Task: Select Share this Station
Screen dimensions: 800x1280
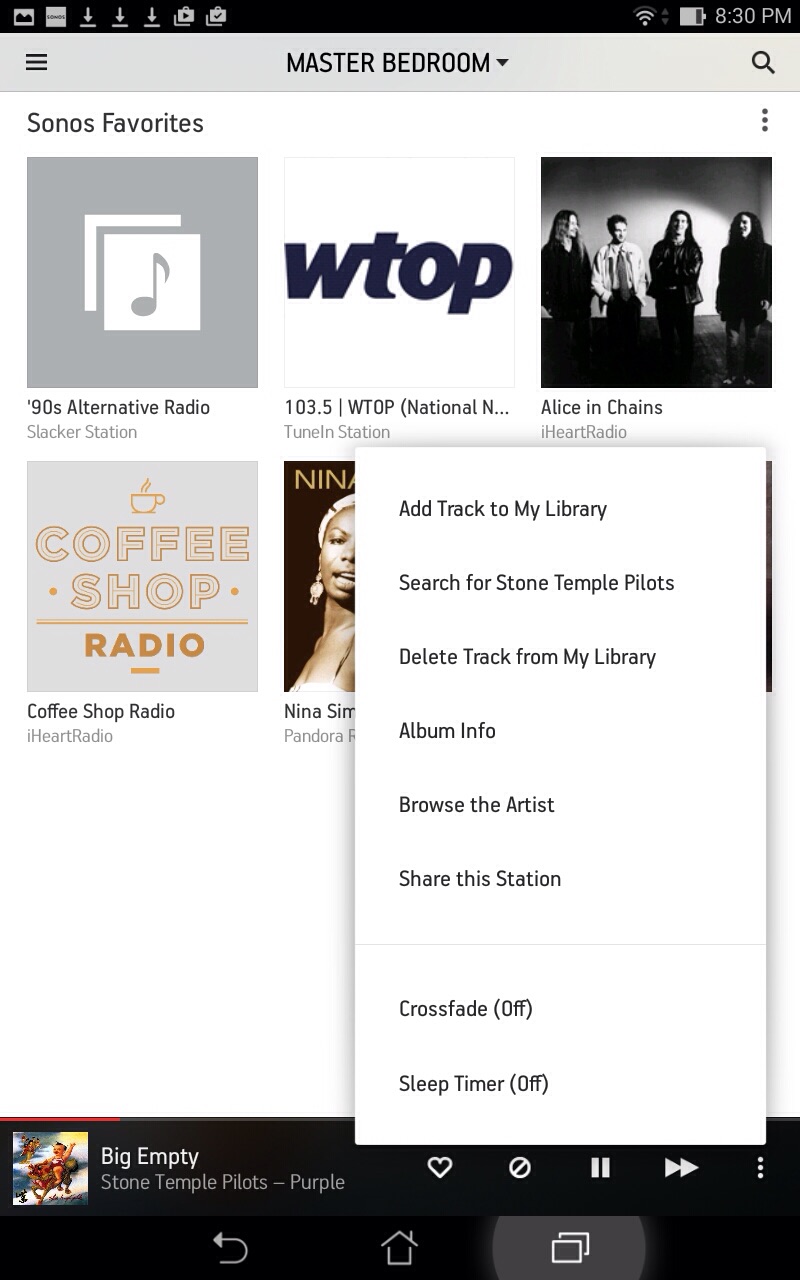Action: click(479, 879)
